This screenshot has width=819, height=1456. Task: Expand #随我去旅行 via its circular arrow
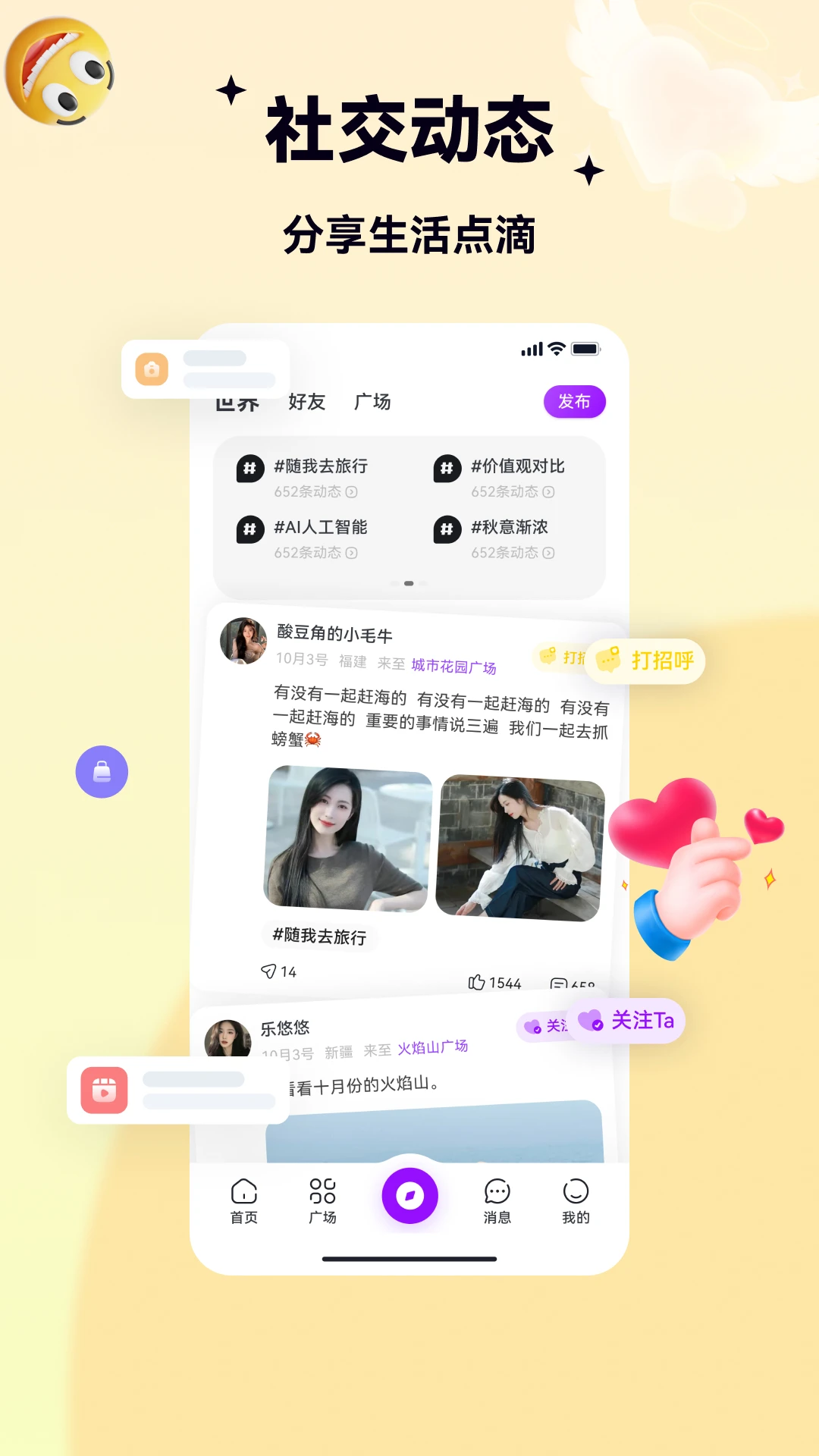[x=351, y=491]
